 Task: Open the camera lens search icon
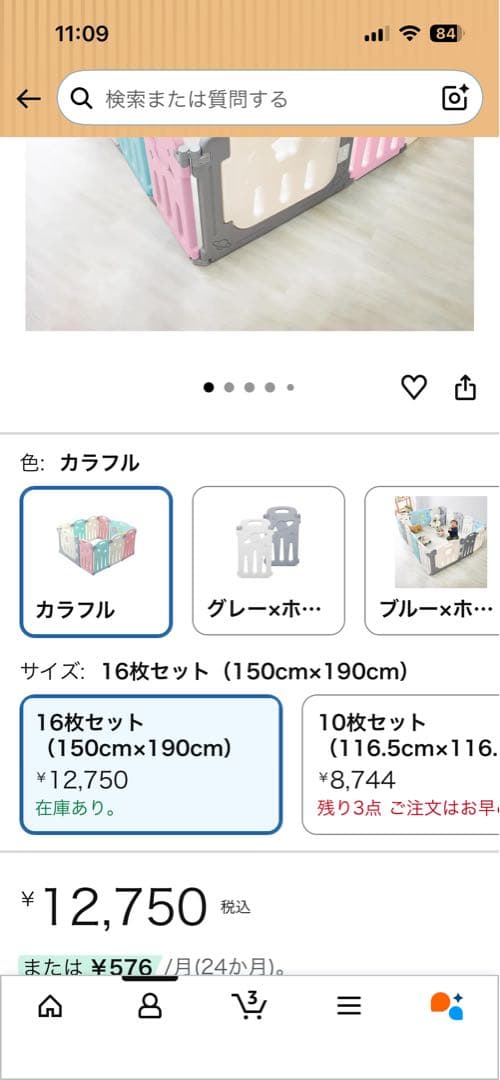coord(455,98)
